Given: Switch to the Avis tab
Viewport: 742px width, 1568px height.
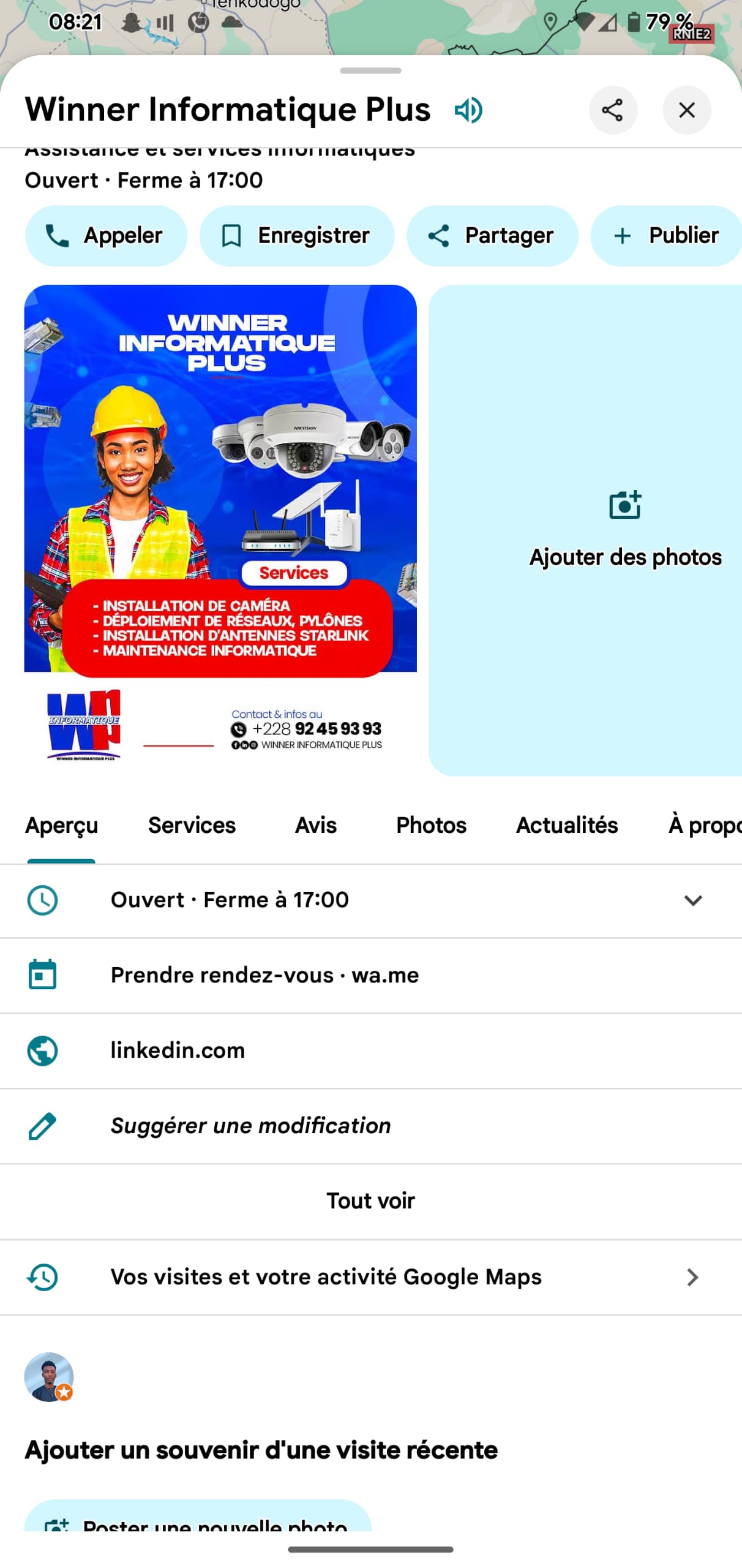Looking at the screenshot, I should click(x=315, y=825).
